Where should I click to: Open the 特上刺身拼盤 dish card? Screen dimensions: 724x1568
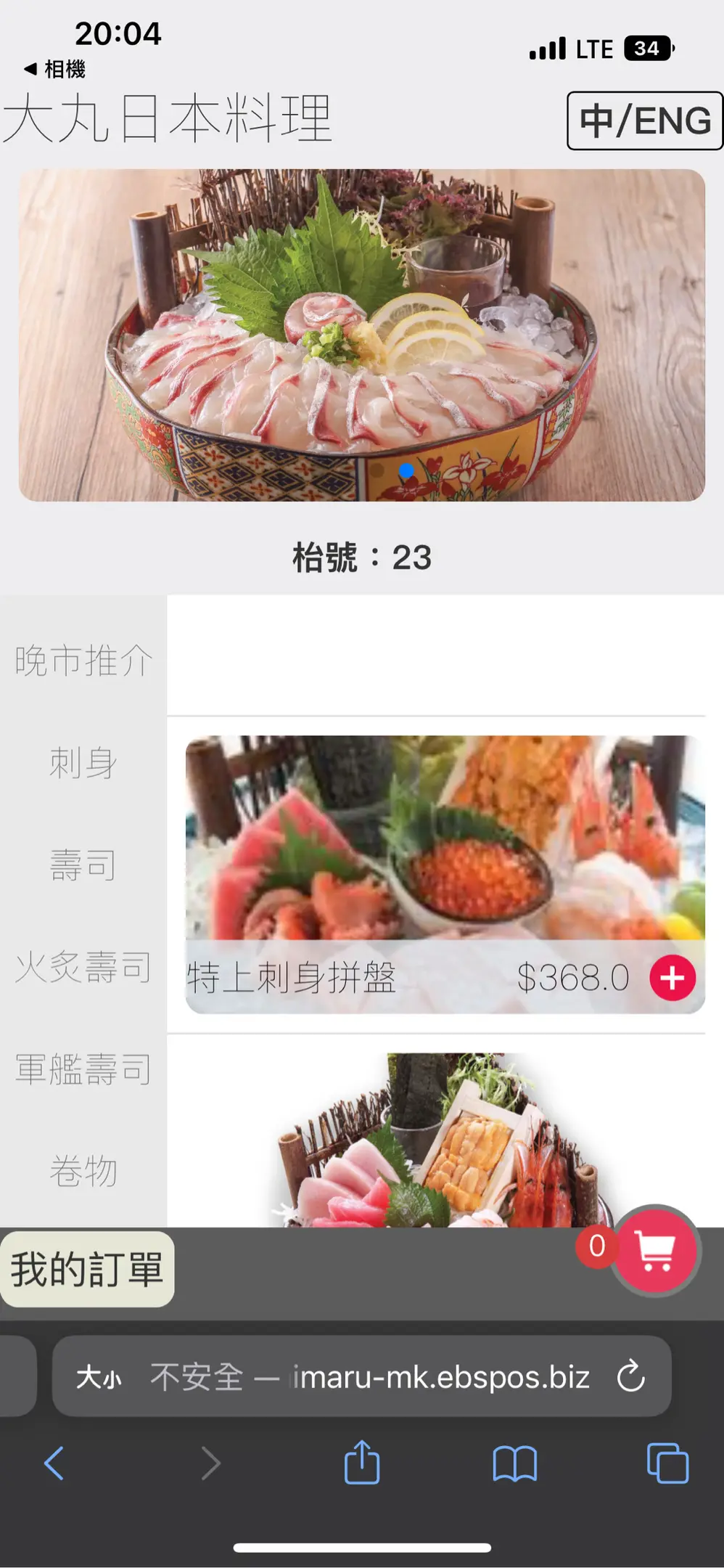[x=444, y=842]
